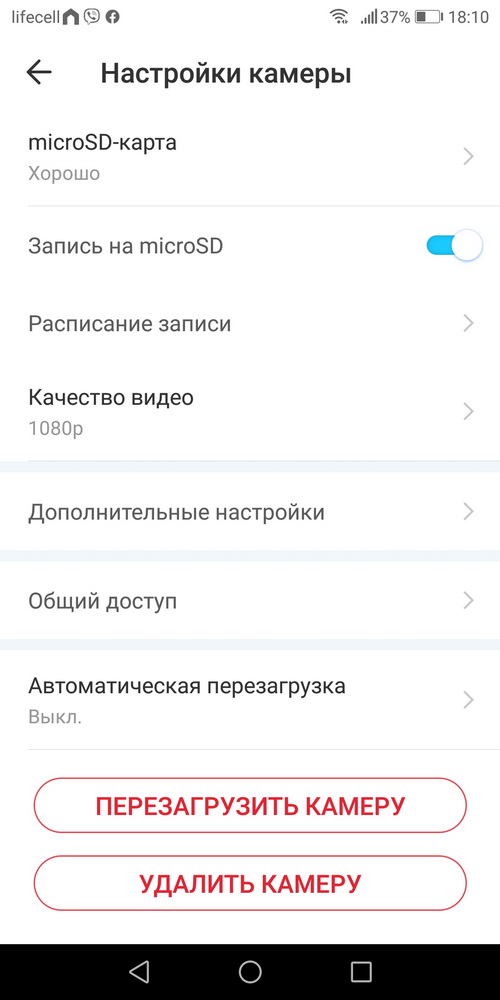
Task: Open Общий доступ
Action: (x=250, y=601)
